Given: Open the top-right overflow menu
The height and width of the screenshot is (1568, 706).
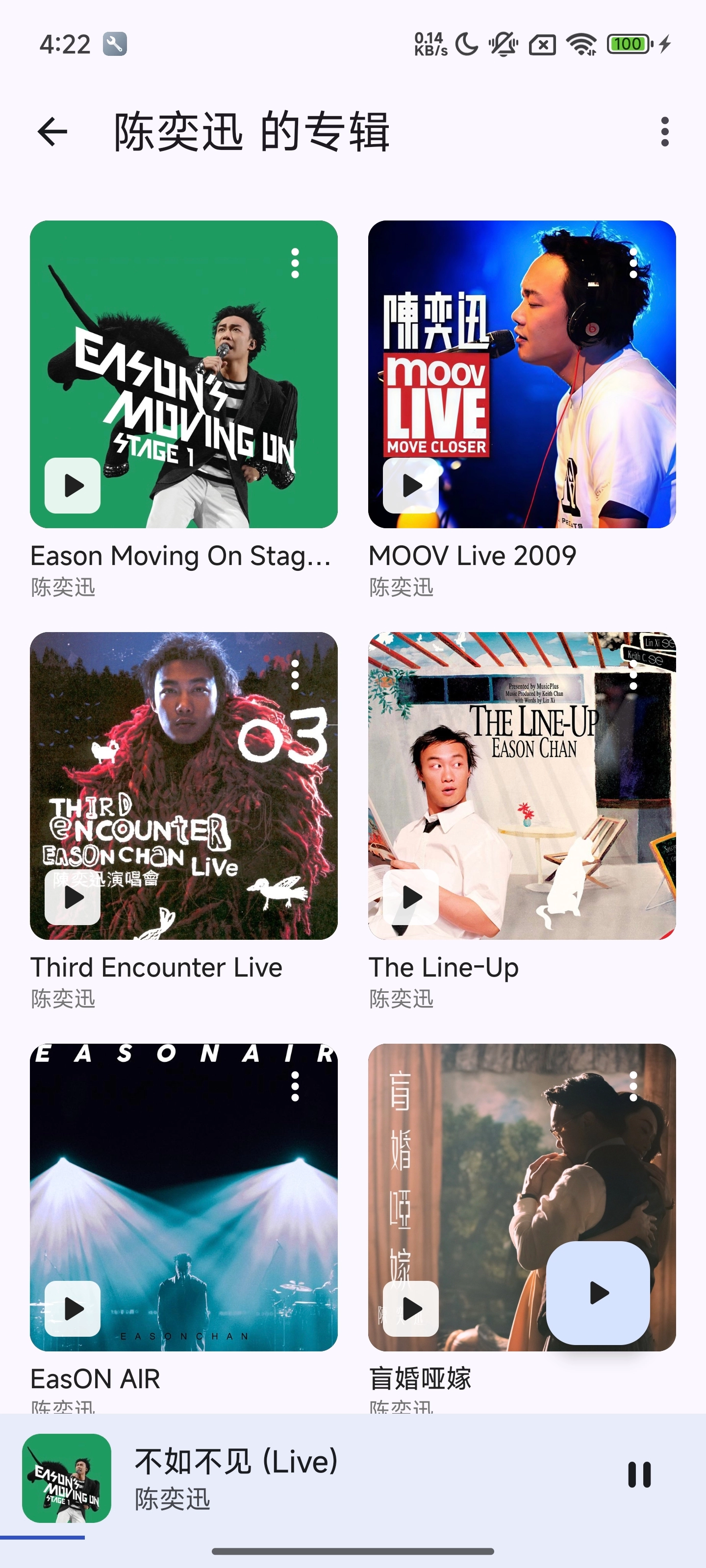Looking at the screenshot, I should (665, 132).
